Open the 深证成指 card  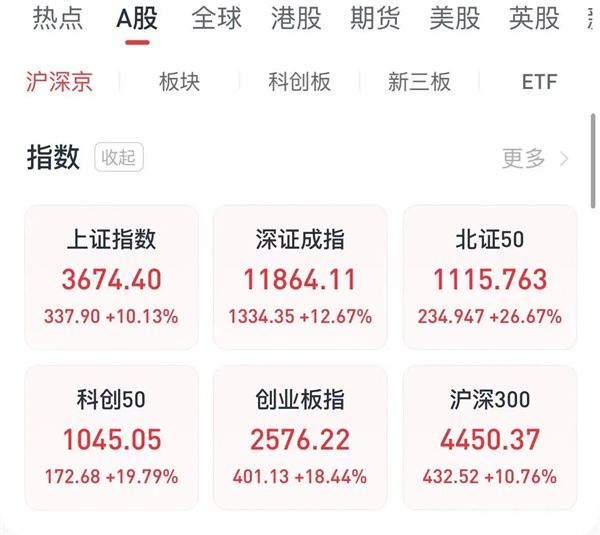tap(300, 277)
